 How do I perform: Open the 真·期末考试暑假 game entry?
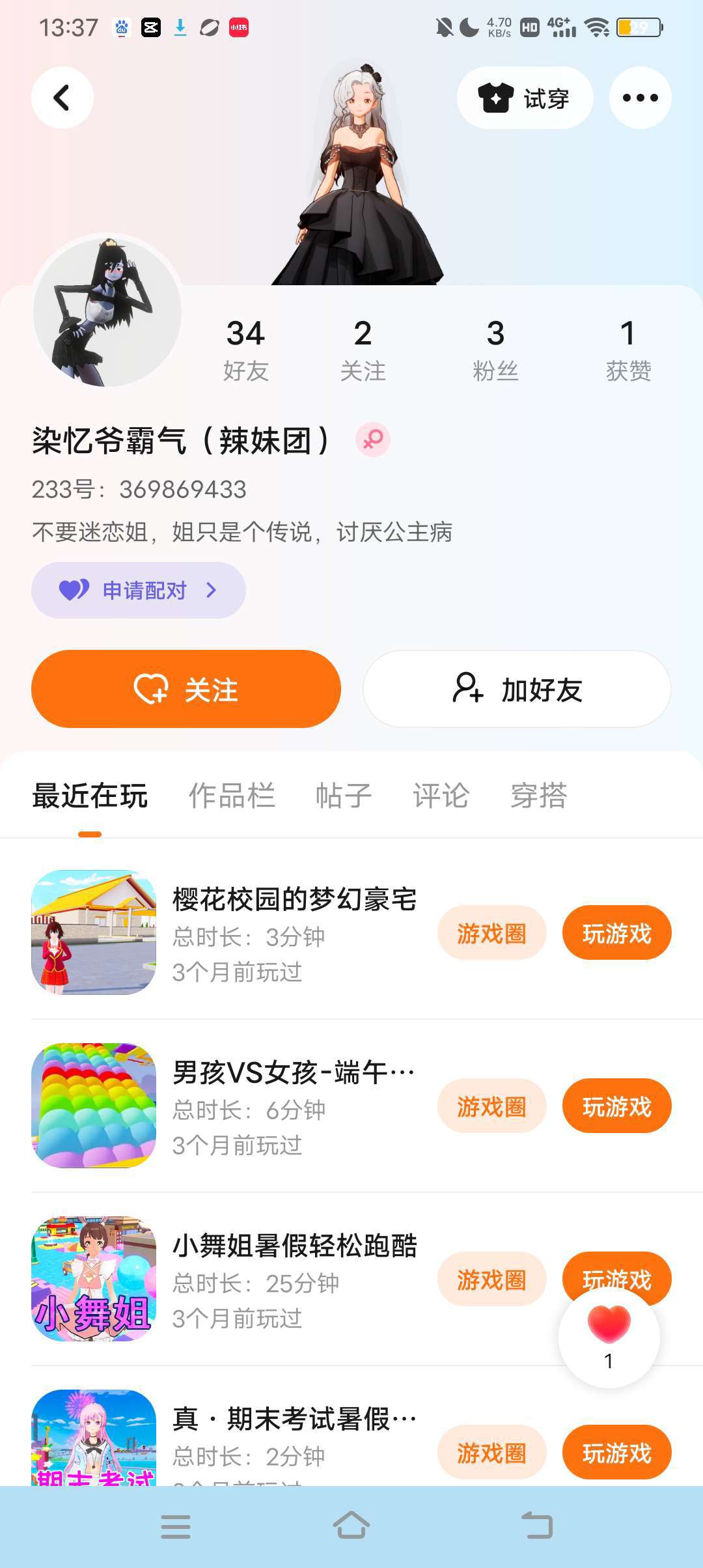(x=293, y=1420)
